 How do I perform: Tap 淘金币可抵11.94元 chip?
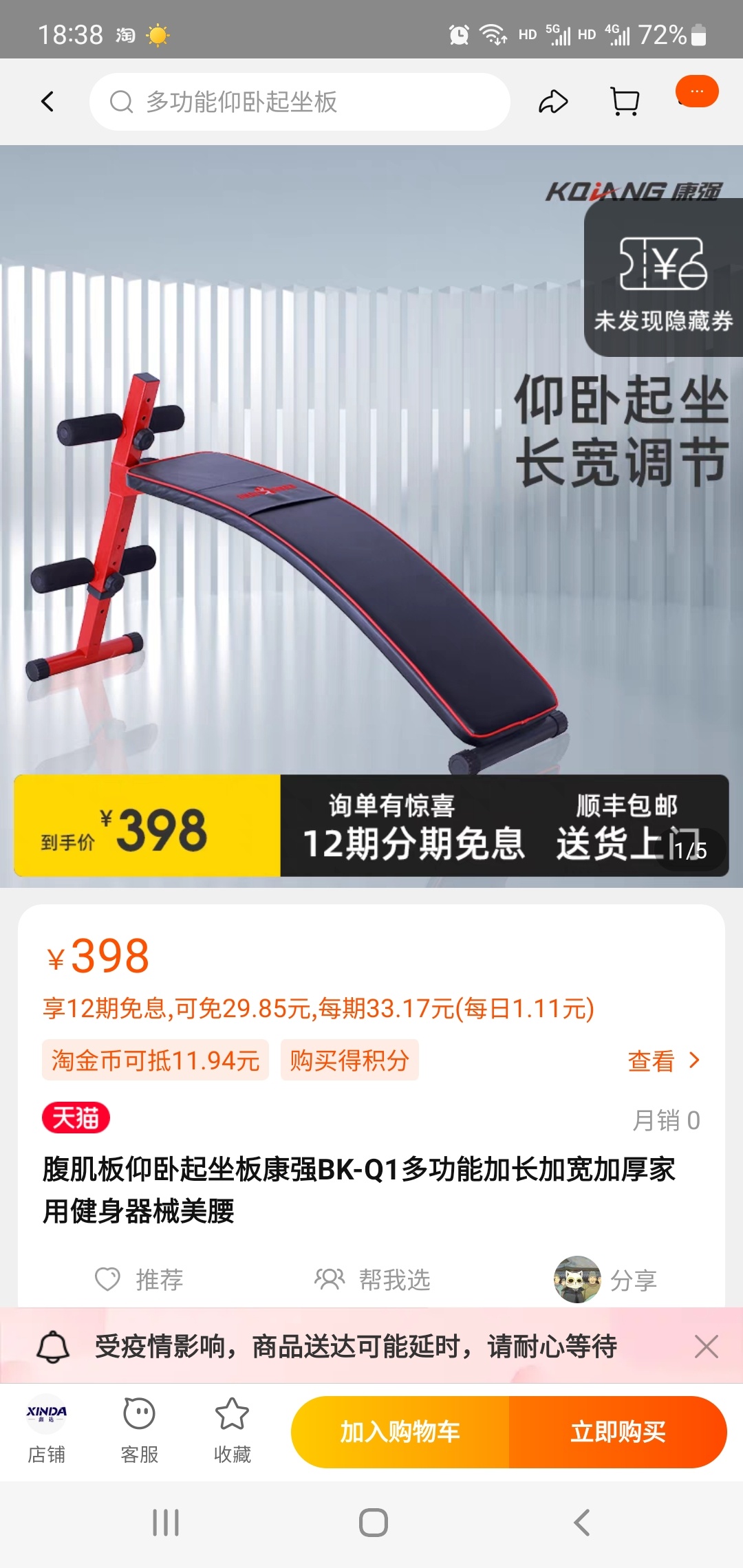pos(155,1060)
